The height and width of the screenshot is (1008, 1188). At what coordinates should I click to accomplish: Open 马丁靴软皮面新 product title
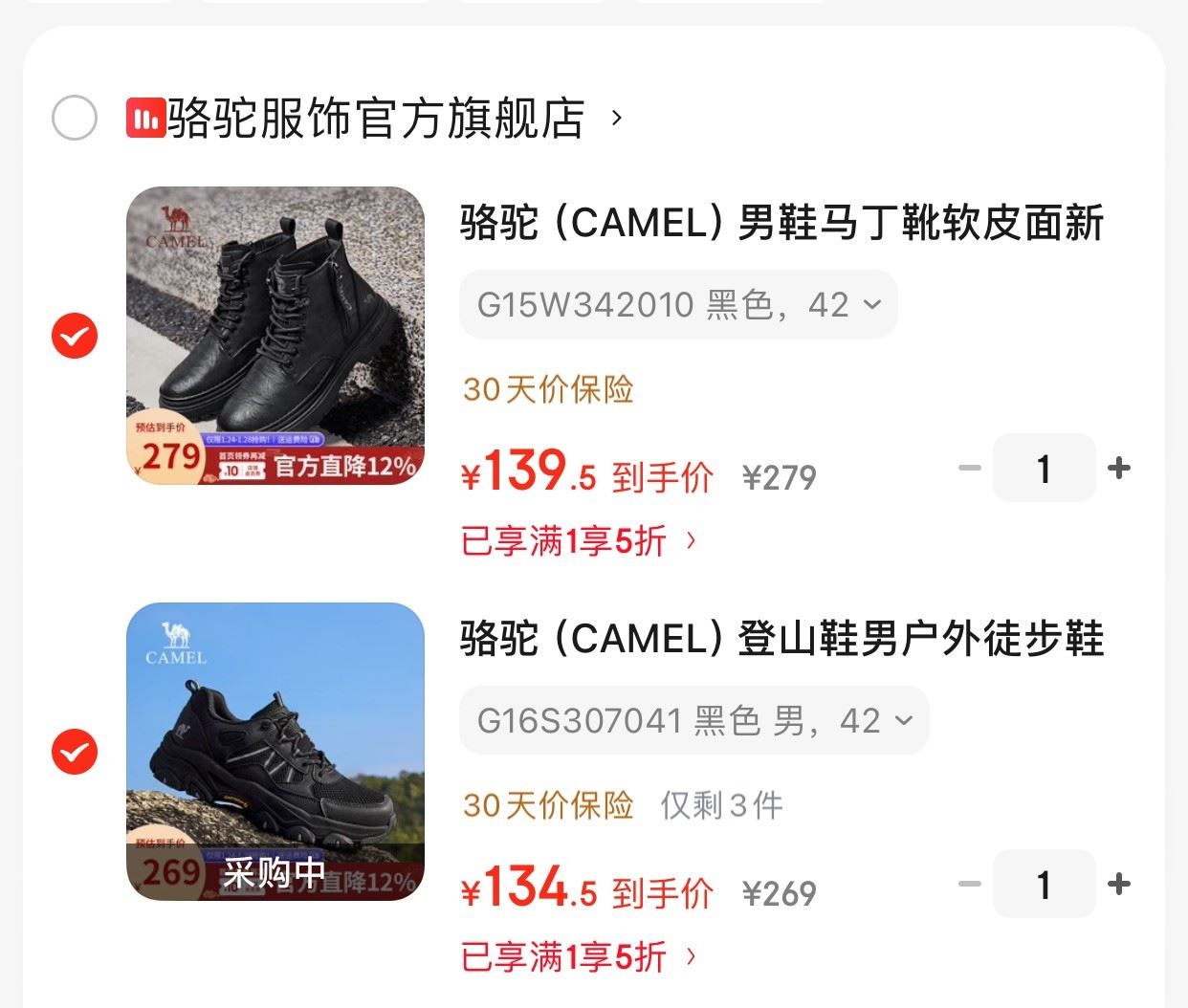pos(781,224)
